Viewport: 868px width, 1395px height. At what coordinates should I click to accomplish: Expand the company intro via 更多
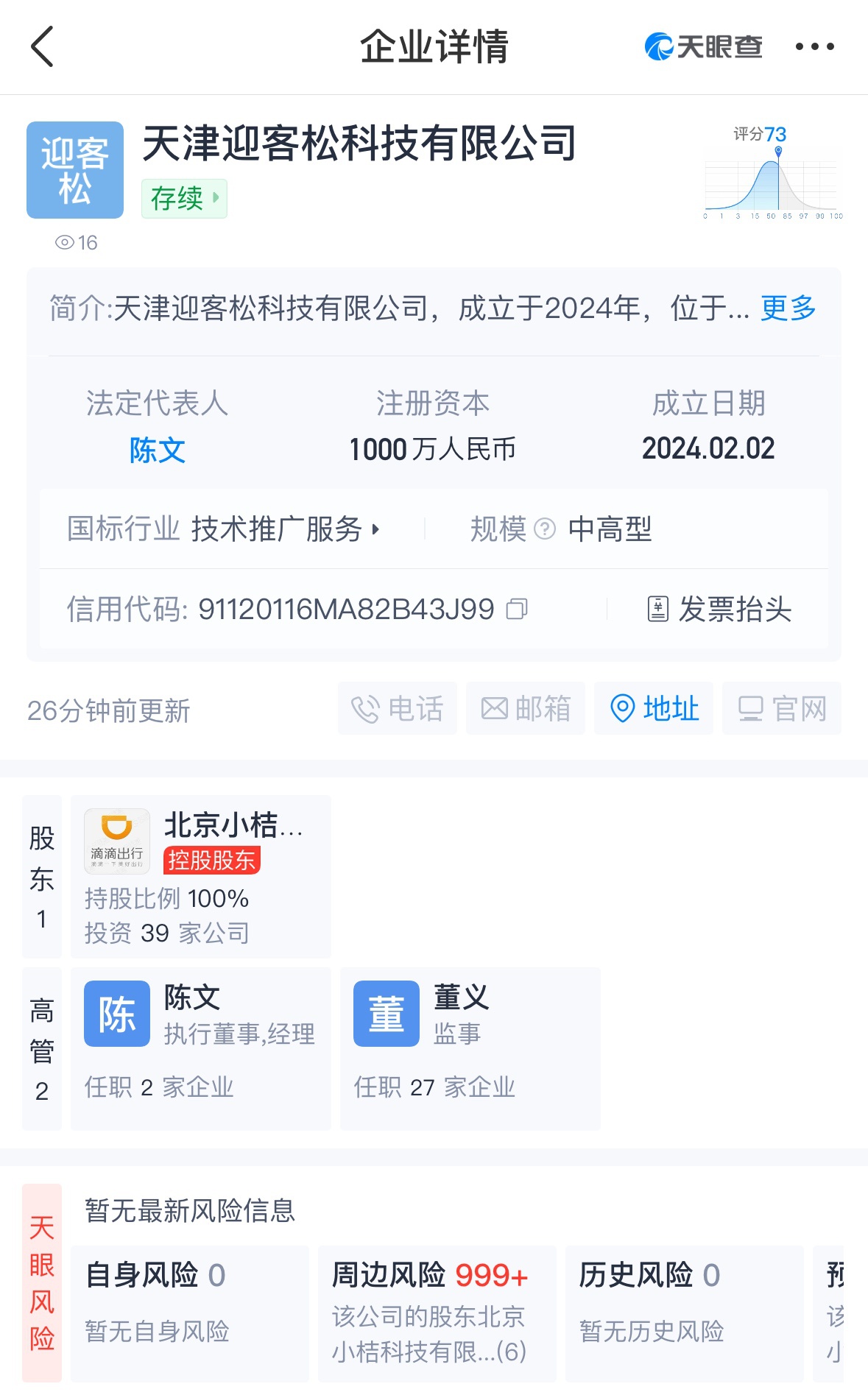pyautogui.click(x=788, y=308)
